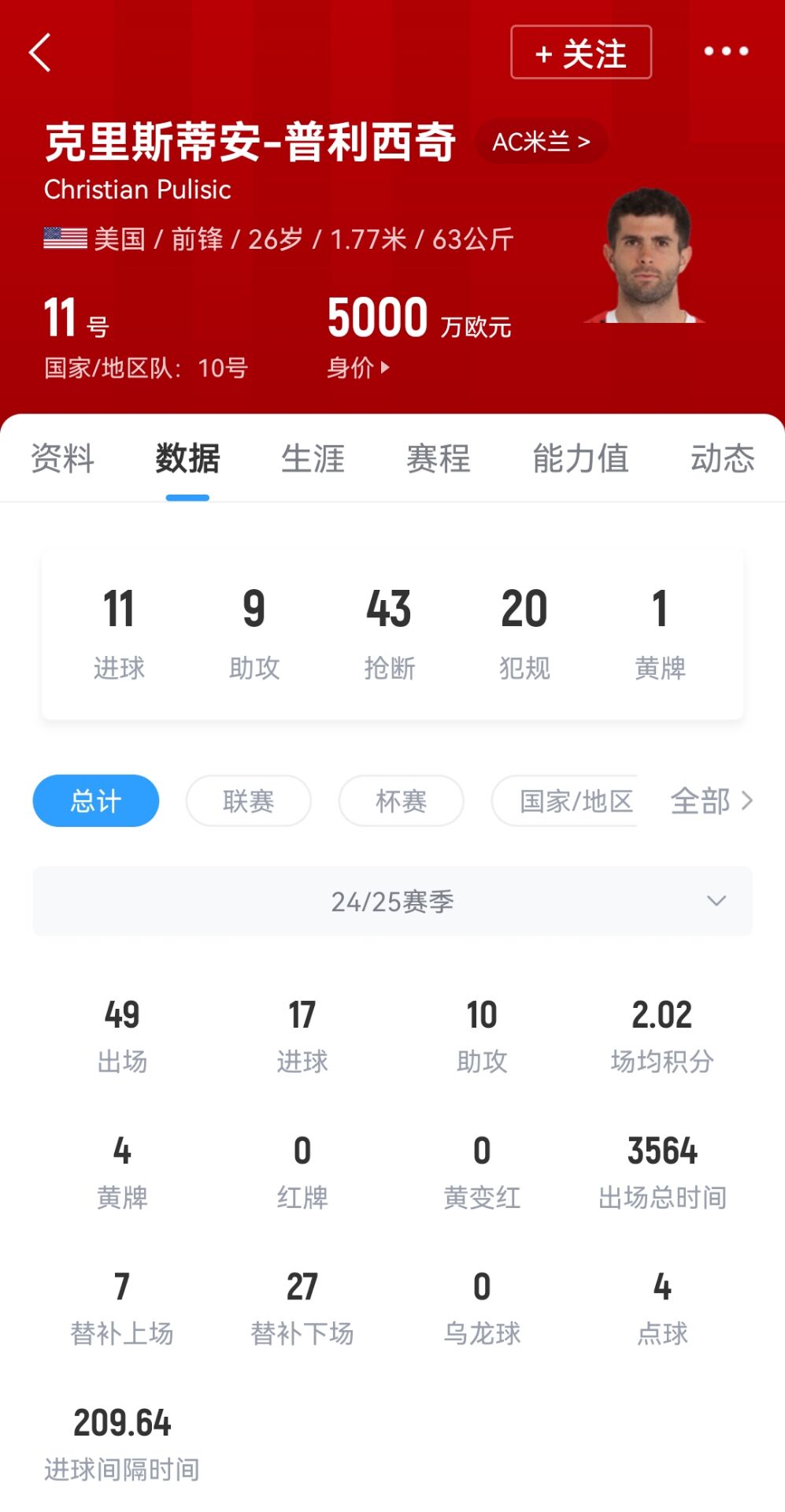
Task: Go back using the top-left arrow
Action: tap(39, 53)
